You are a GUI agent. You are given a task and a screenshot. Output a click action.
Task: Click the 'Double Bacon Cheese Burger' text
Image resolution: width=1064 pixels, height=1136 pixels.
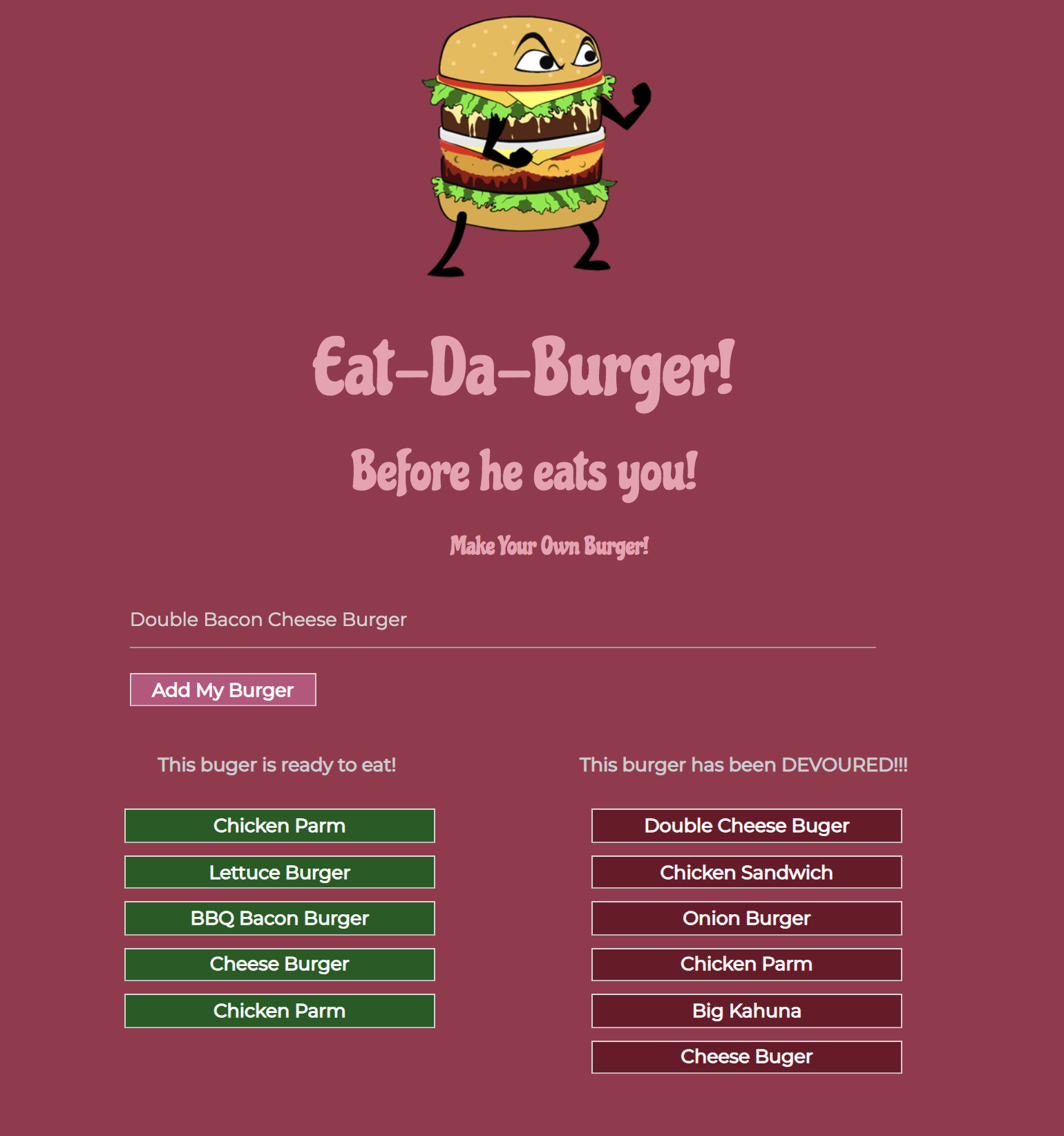269,620
